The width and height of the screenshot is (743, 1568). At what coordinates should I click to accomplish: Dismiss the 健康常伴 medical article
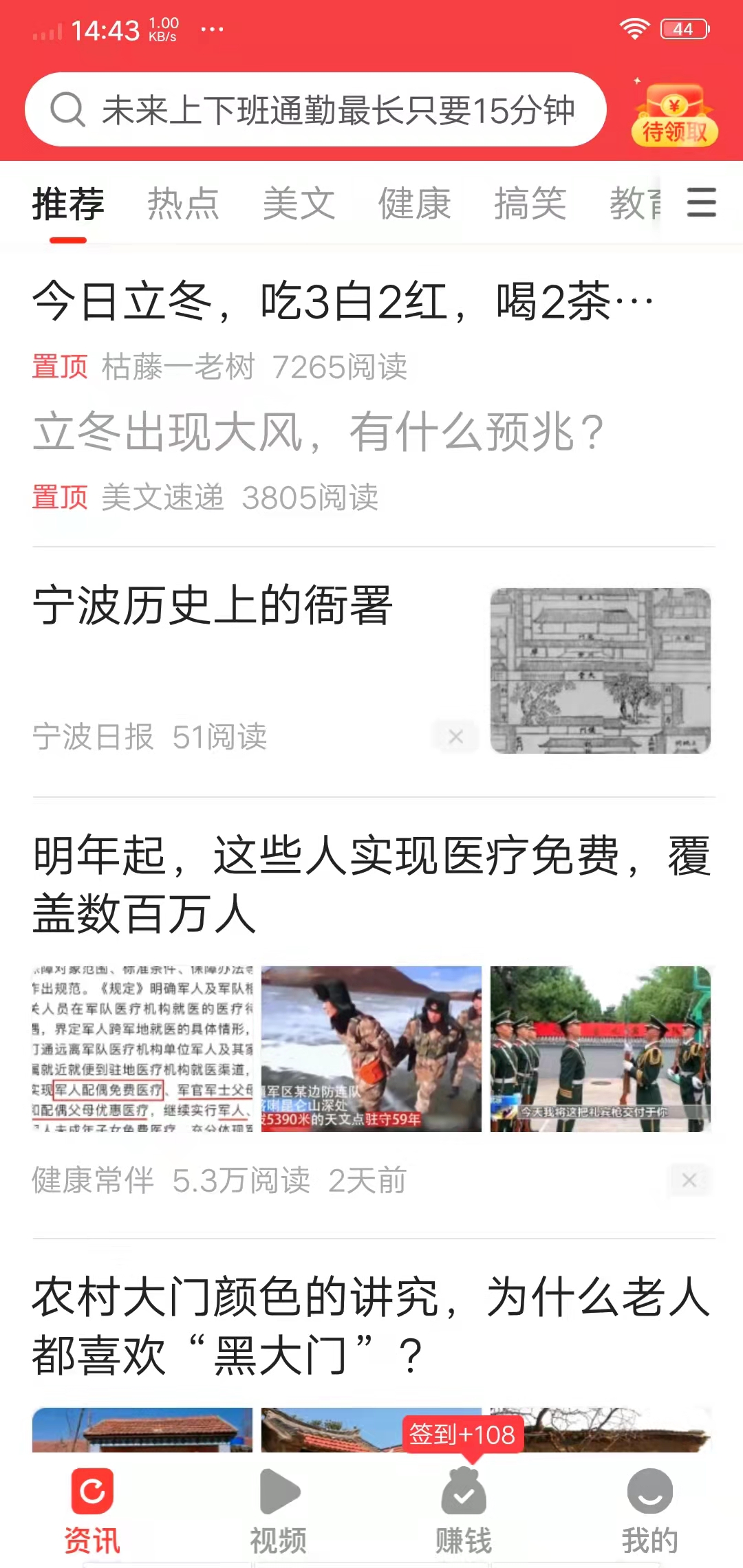click(x=689, y=1179)
